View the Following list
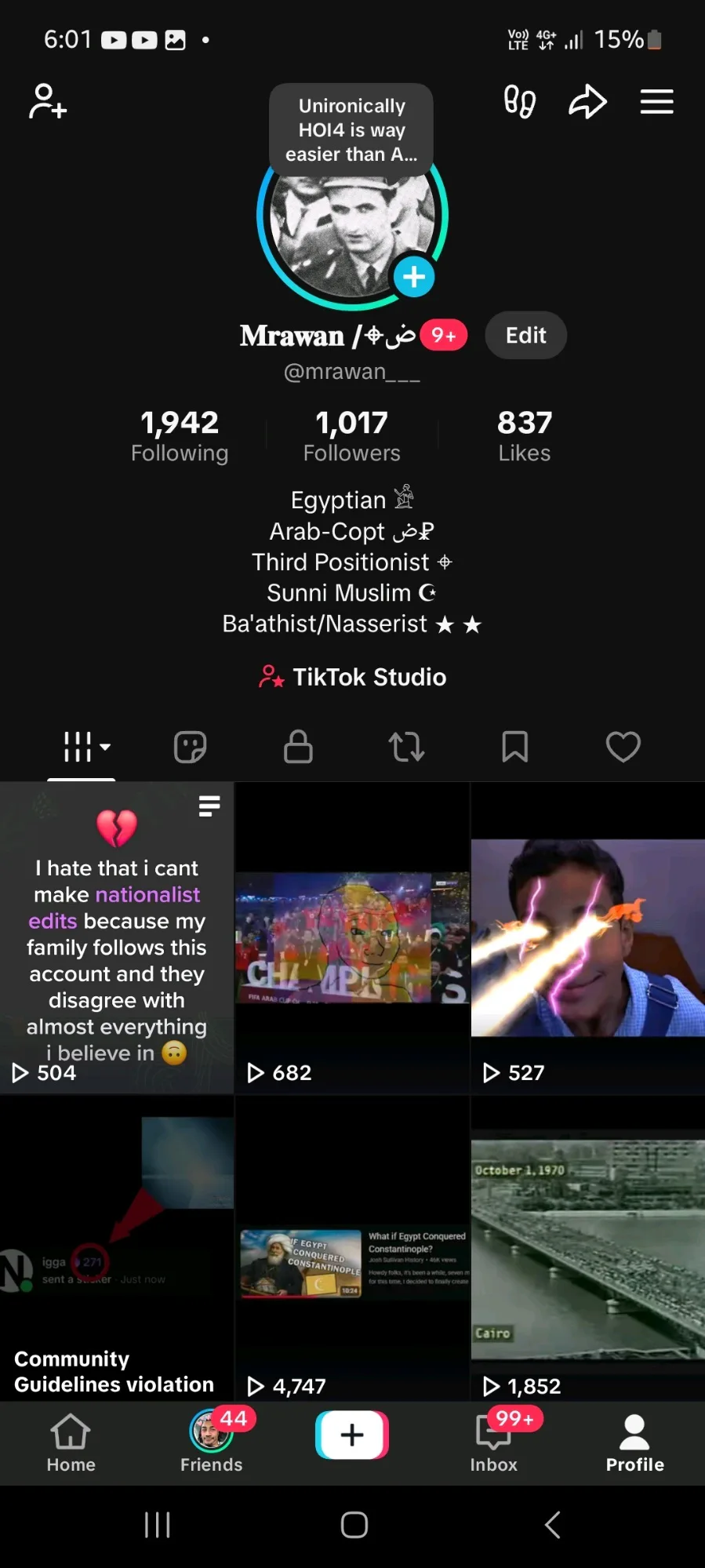The image size is (705, 1568). [180, 436]
